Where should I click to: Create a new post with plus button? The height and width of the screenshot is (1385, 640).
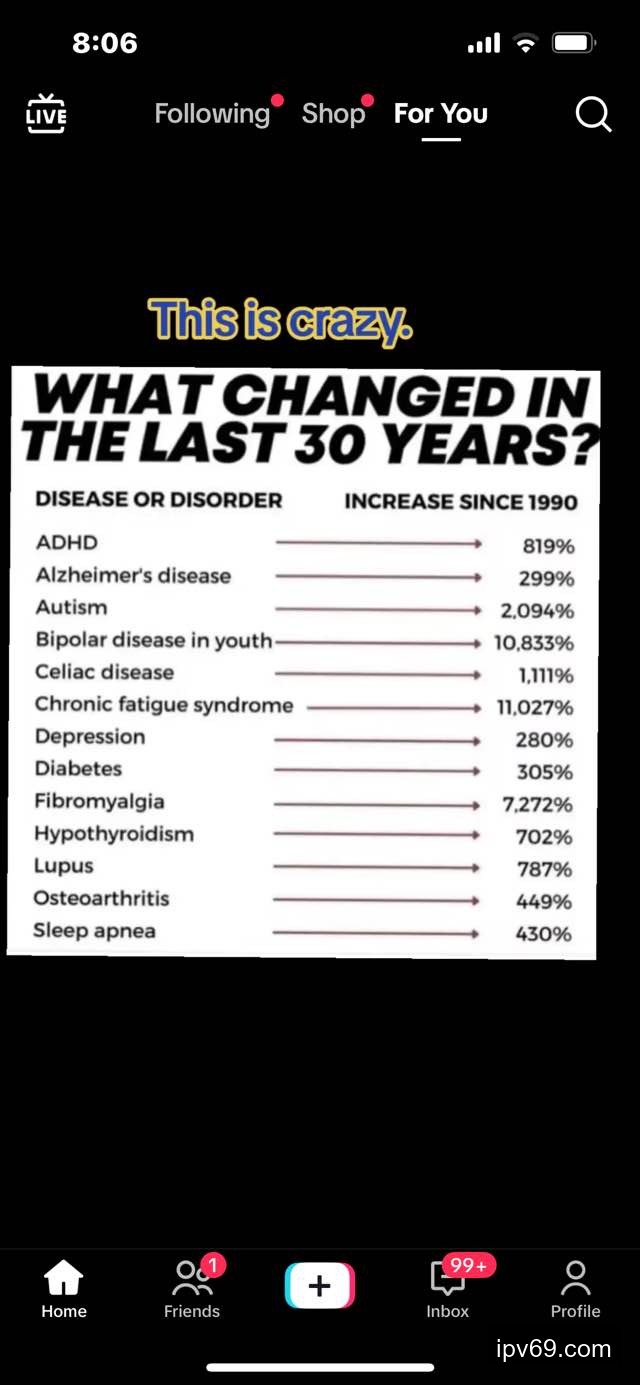click(x=319, y=1286)
